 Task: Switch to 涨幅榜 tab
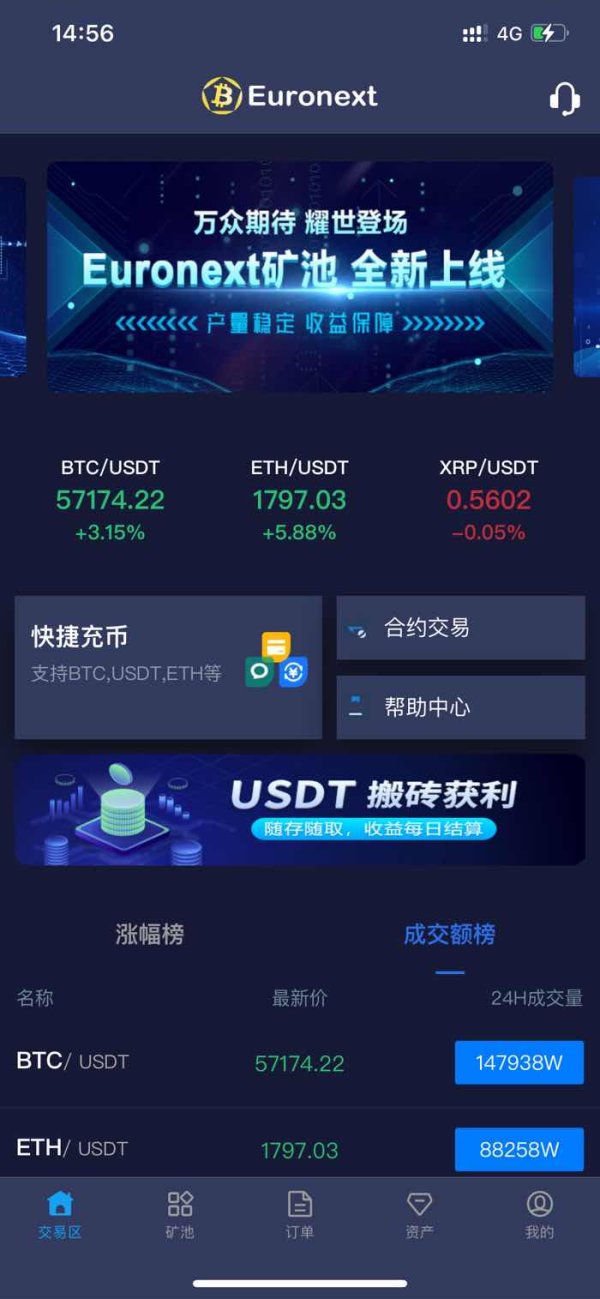150,935
